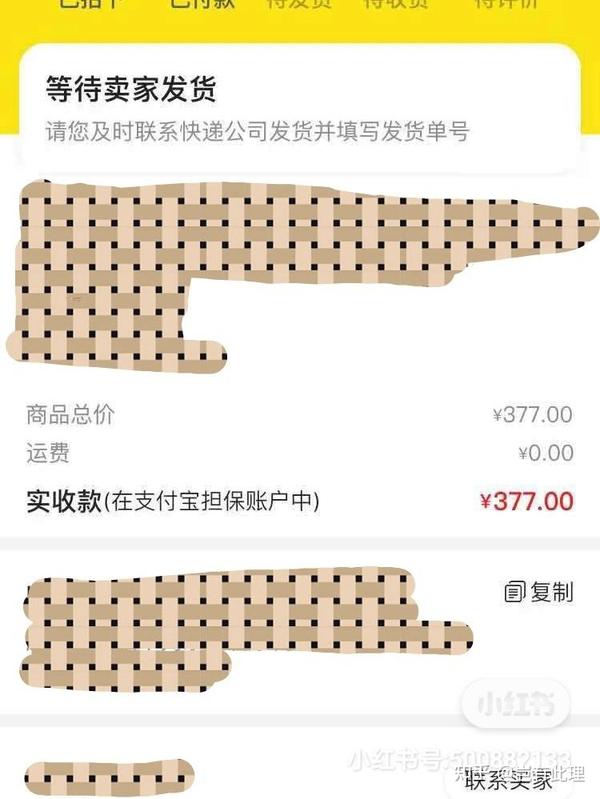Tap 复制 to copy the order details
Image resolution: width=600 pixels, height=799 pixels.
pos(539,592)
